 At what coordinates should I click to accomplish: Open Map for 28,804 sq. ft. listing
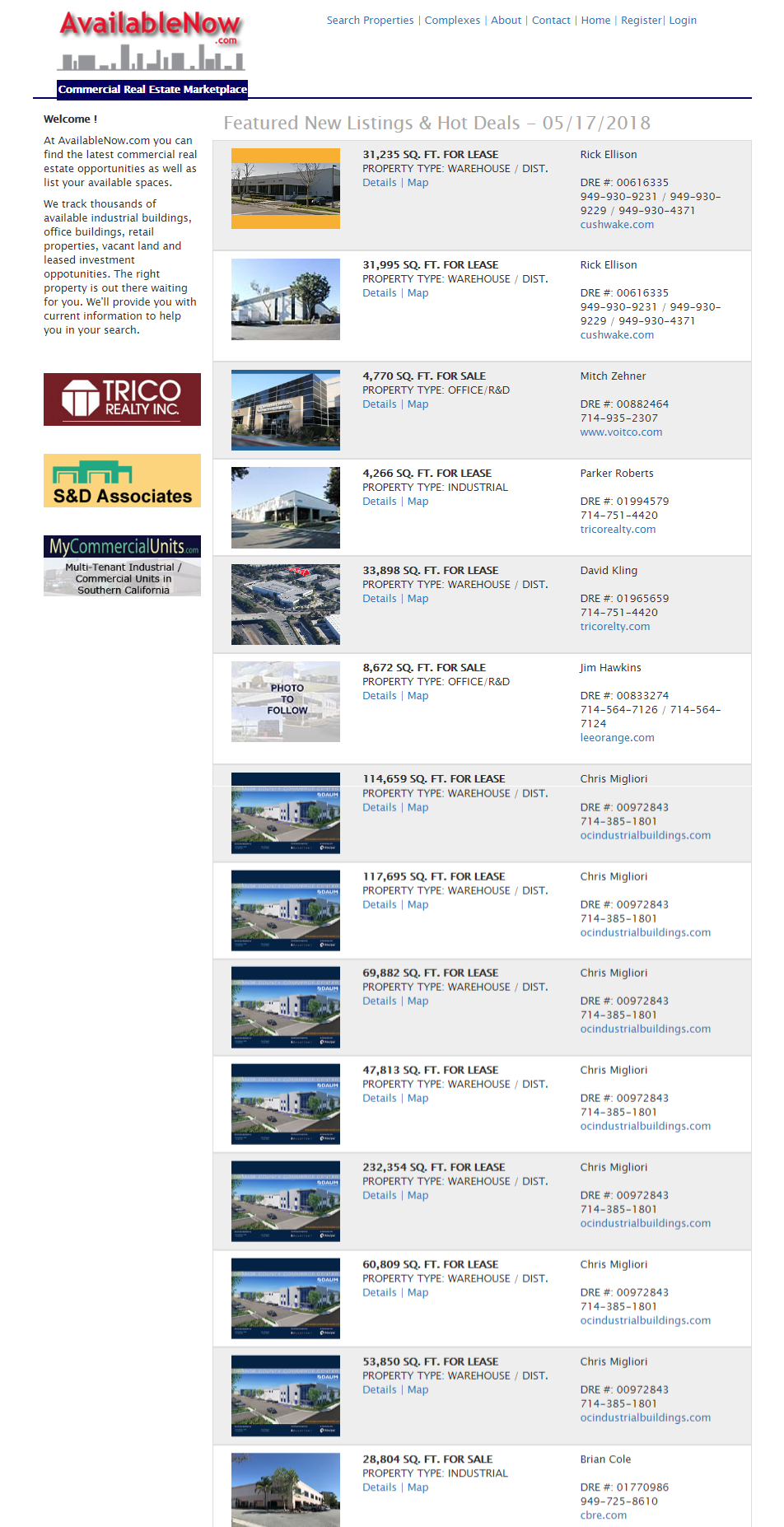418,1487
